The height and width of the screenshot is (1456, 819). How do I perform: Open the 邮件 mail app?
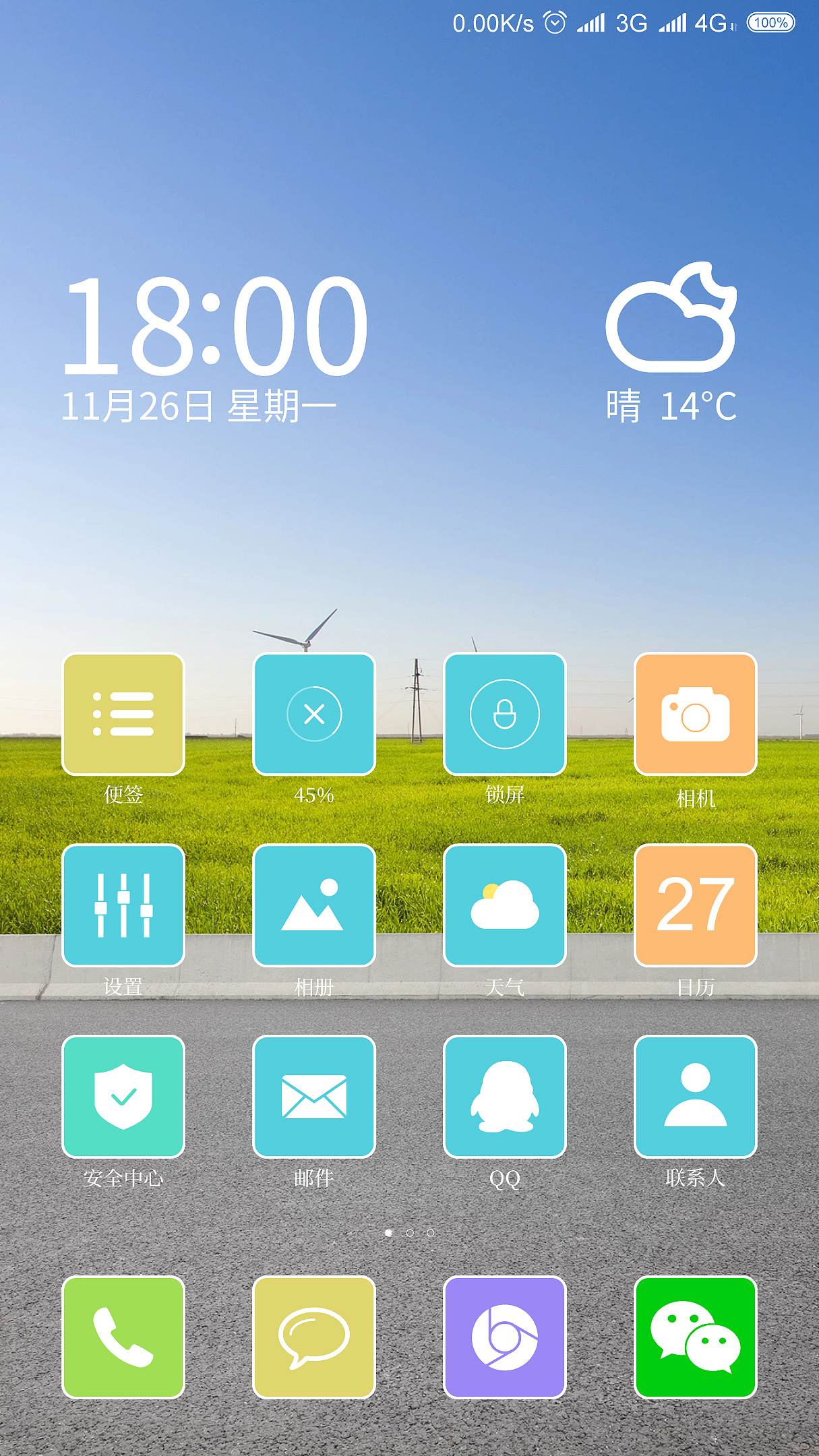point(314,1096)
